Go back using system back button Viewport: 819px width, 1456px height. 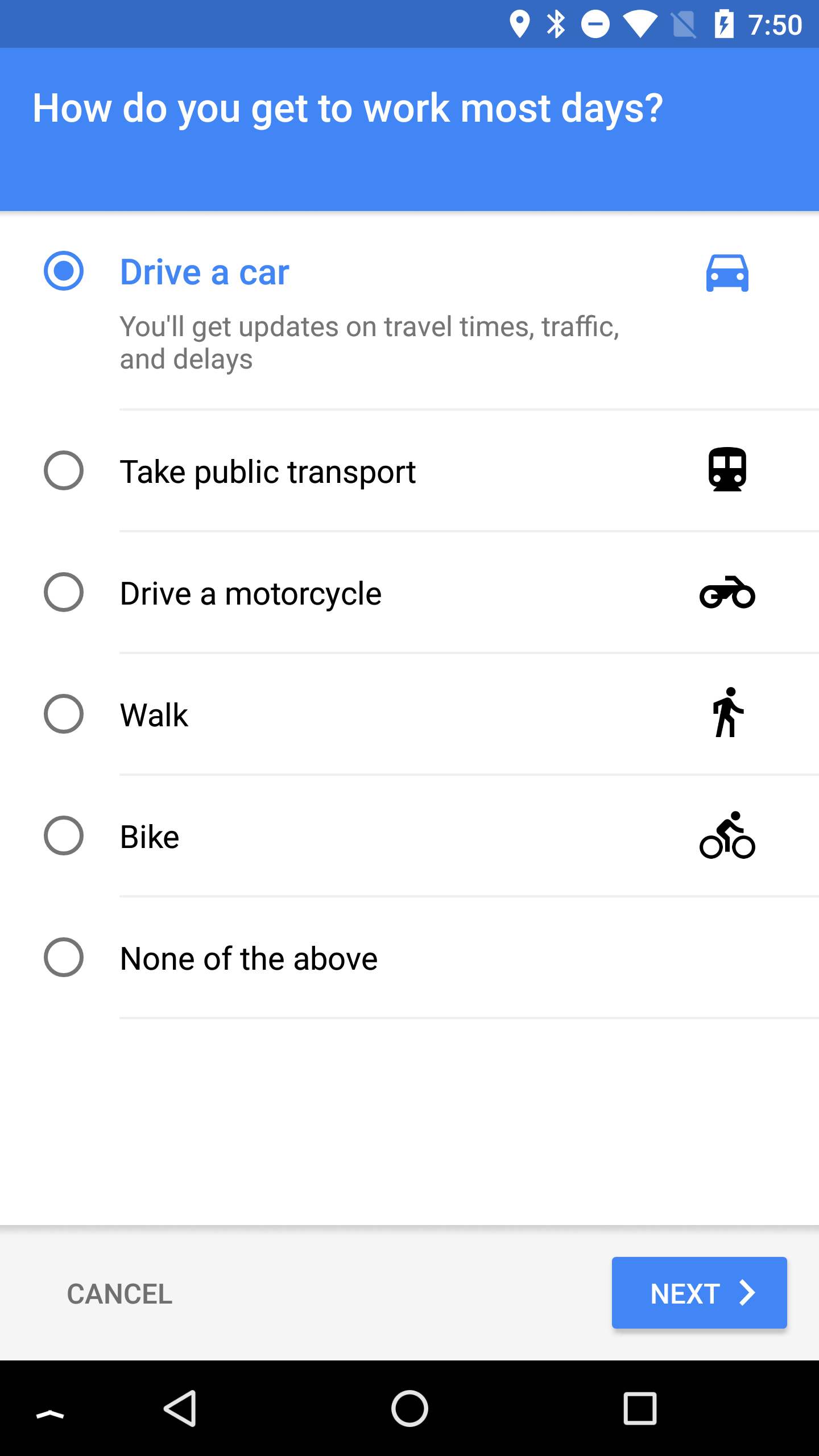pos(180,1408)
